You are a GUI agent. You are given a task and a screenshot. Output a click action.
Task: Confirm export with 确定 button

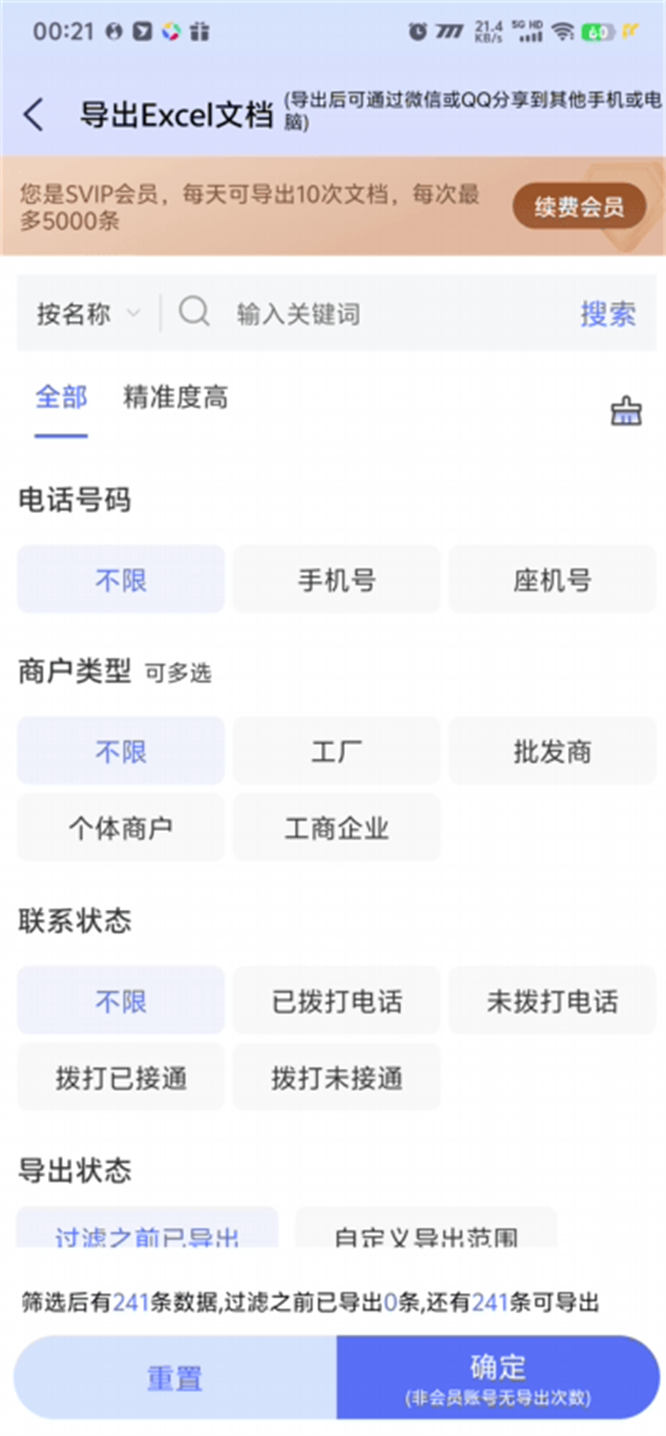click(x=497, y=1378)
